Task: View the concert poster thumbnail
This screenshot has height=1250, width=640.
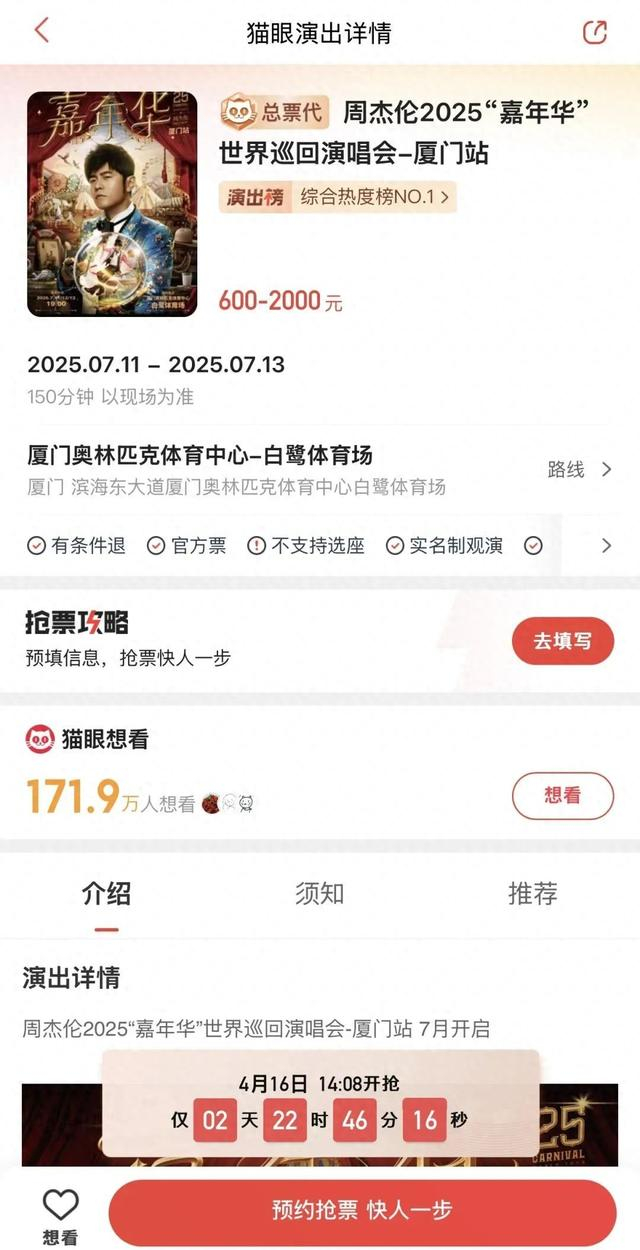Action: (112, 204)
